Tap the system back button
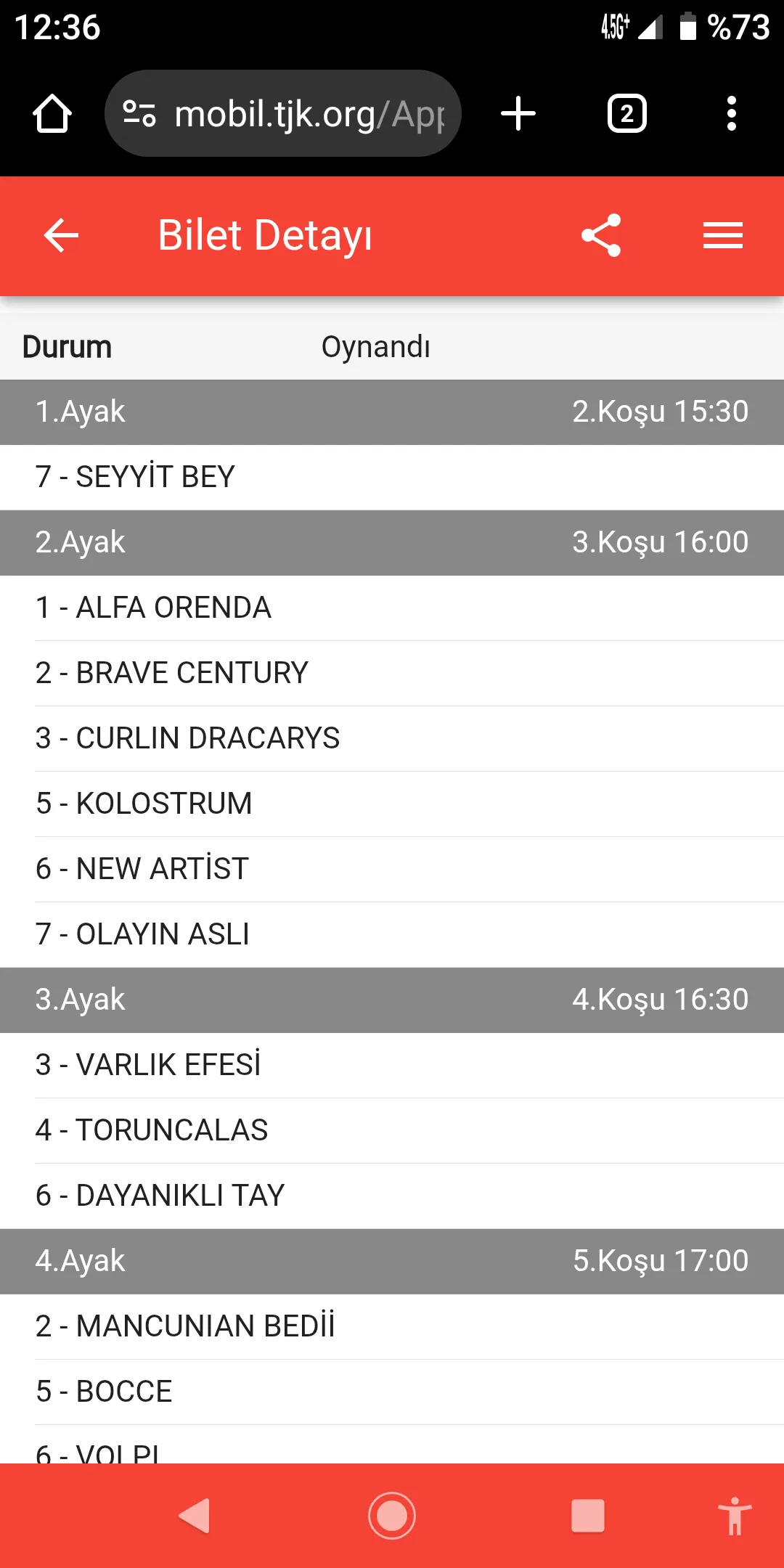The image size is (784, 1568). point(195,1516)
